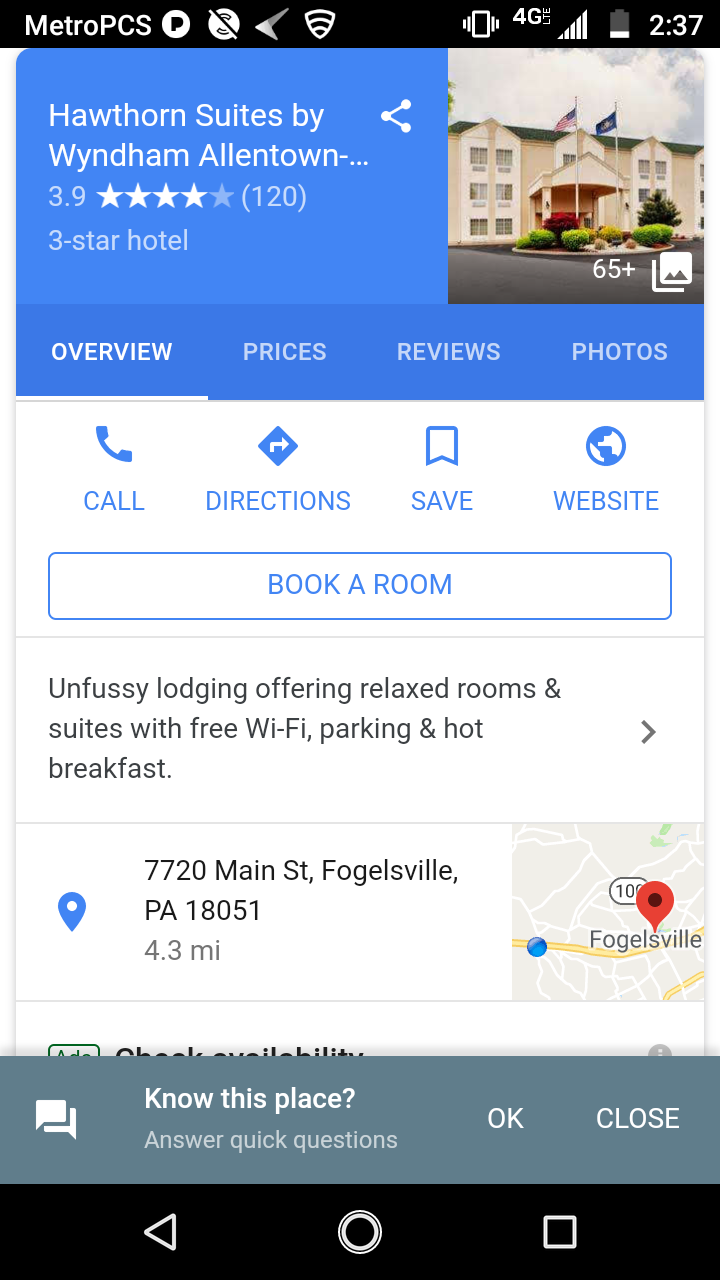Tap Book a Room button
The width and height of the screenshot is (720, 1280).
click(360, 586)
